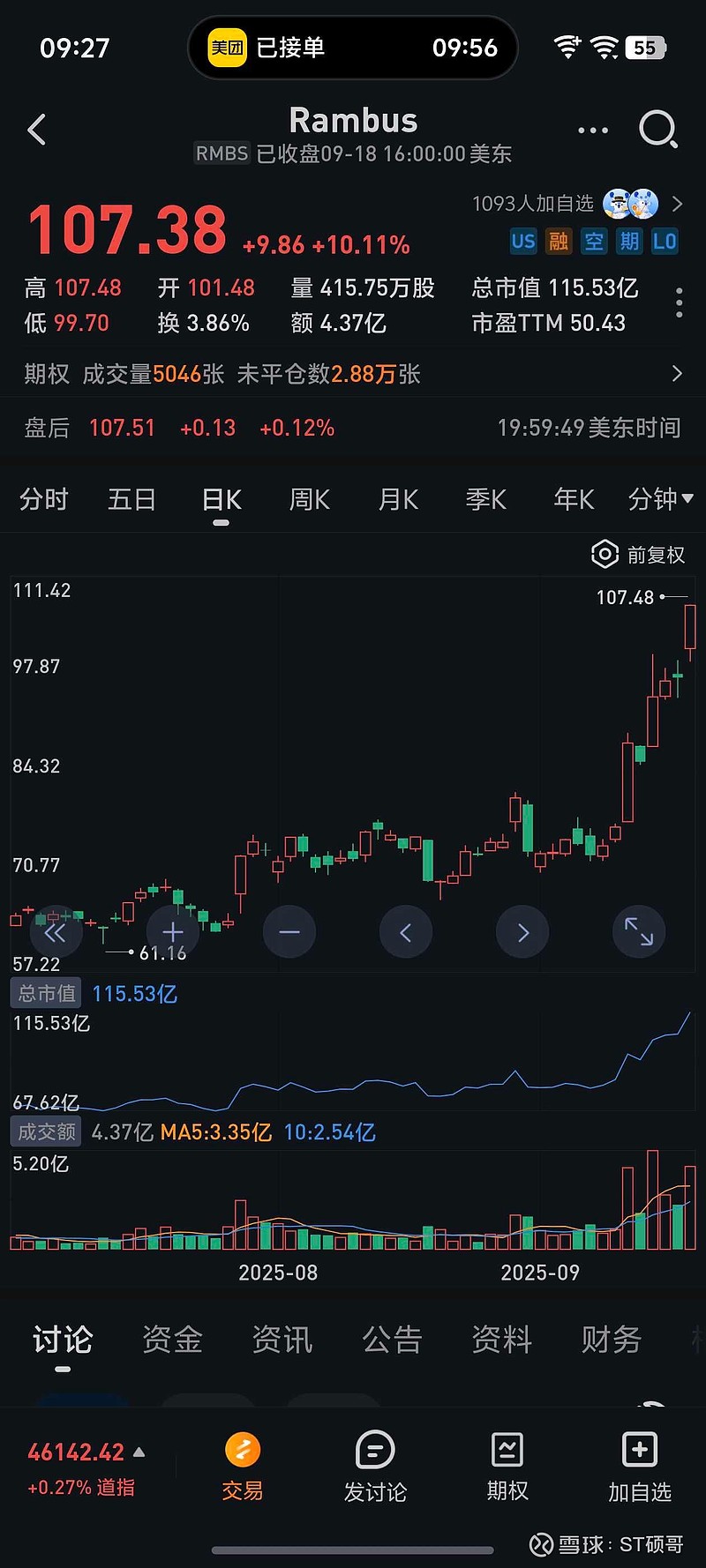The width and height of the screenshot is (706, 1568).
Task: Add Rambus to watchlist with 加自选
Action: 640,1467
